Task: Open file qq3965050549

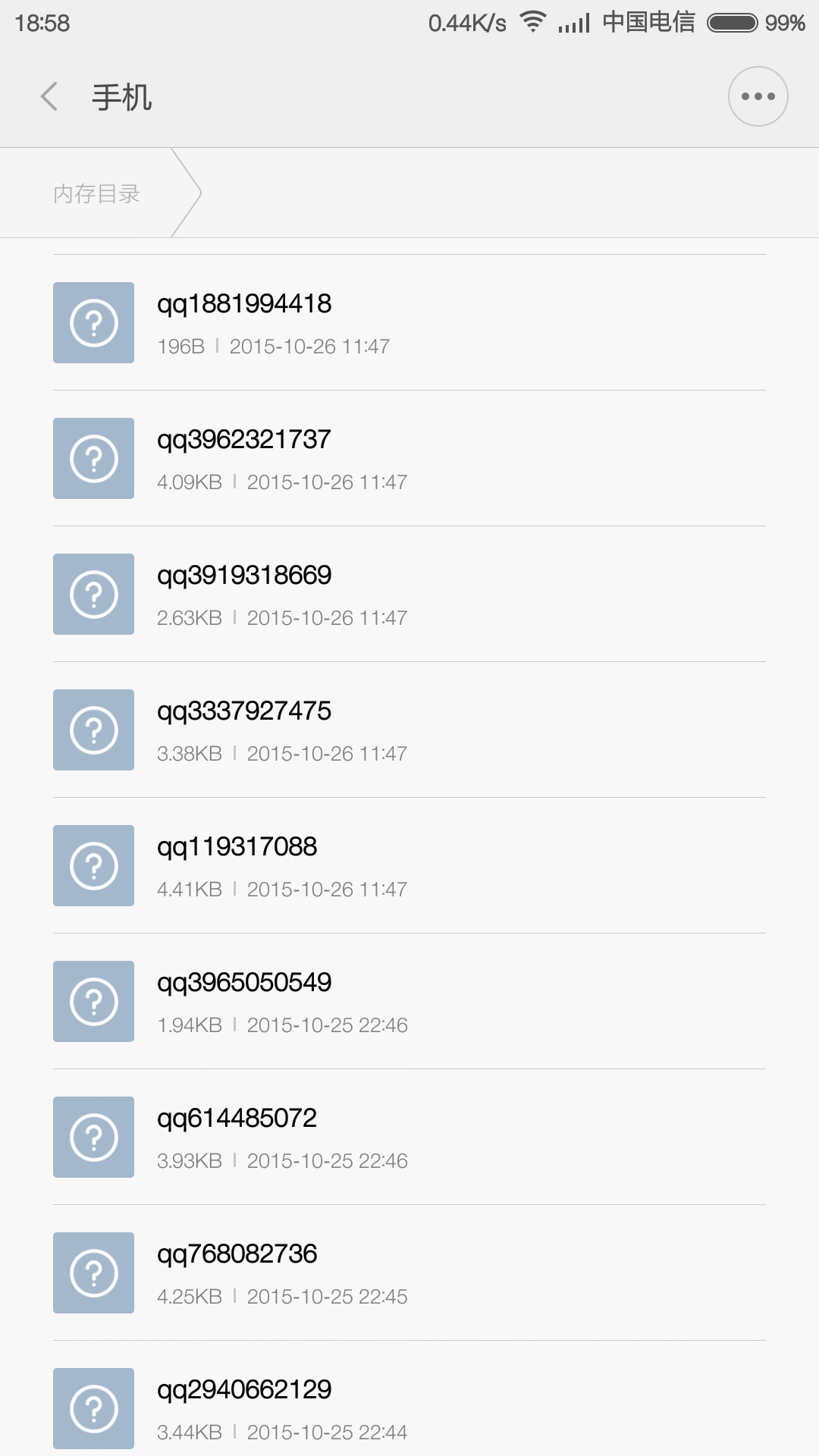Action: pyautogui.click(x=409, y=1002)
